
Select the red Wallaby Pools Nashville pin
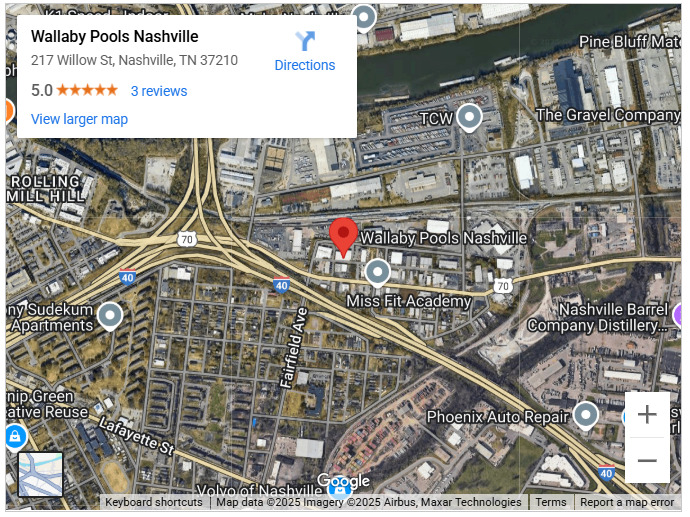click(x=344, y=237)
